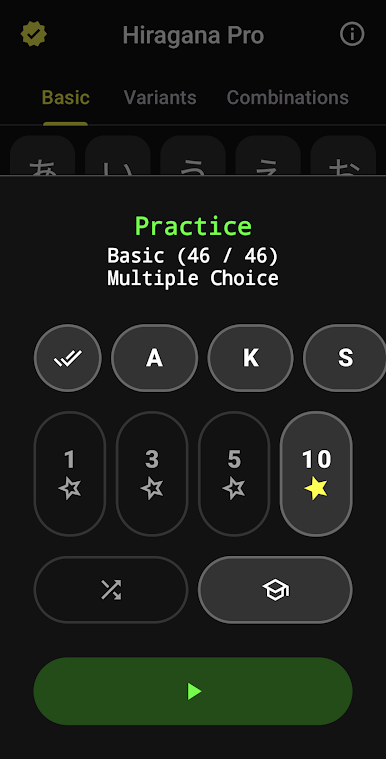The image size is (386, 759).
Task: Toggle the graduation cap learning mode
Action: pyautogui.click(x=275, y=590)
